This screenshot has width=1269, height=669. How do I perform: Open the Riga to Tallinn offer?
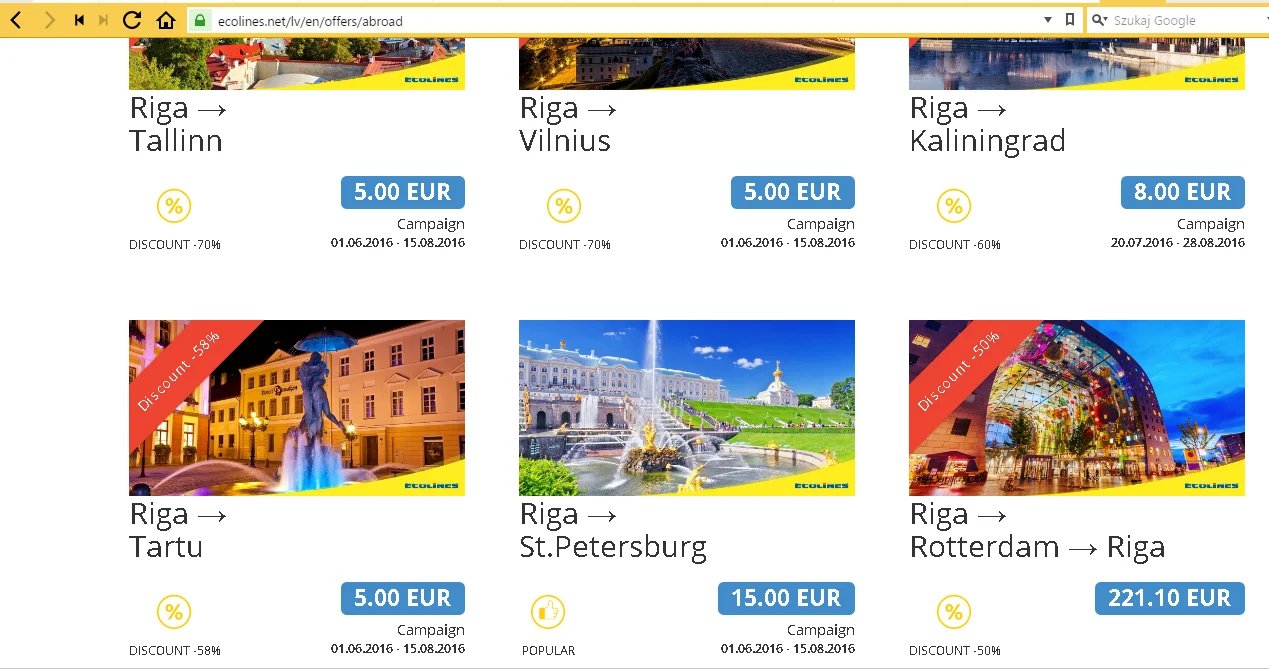[x=176, y=124]
